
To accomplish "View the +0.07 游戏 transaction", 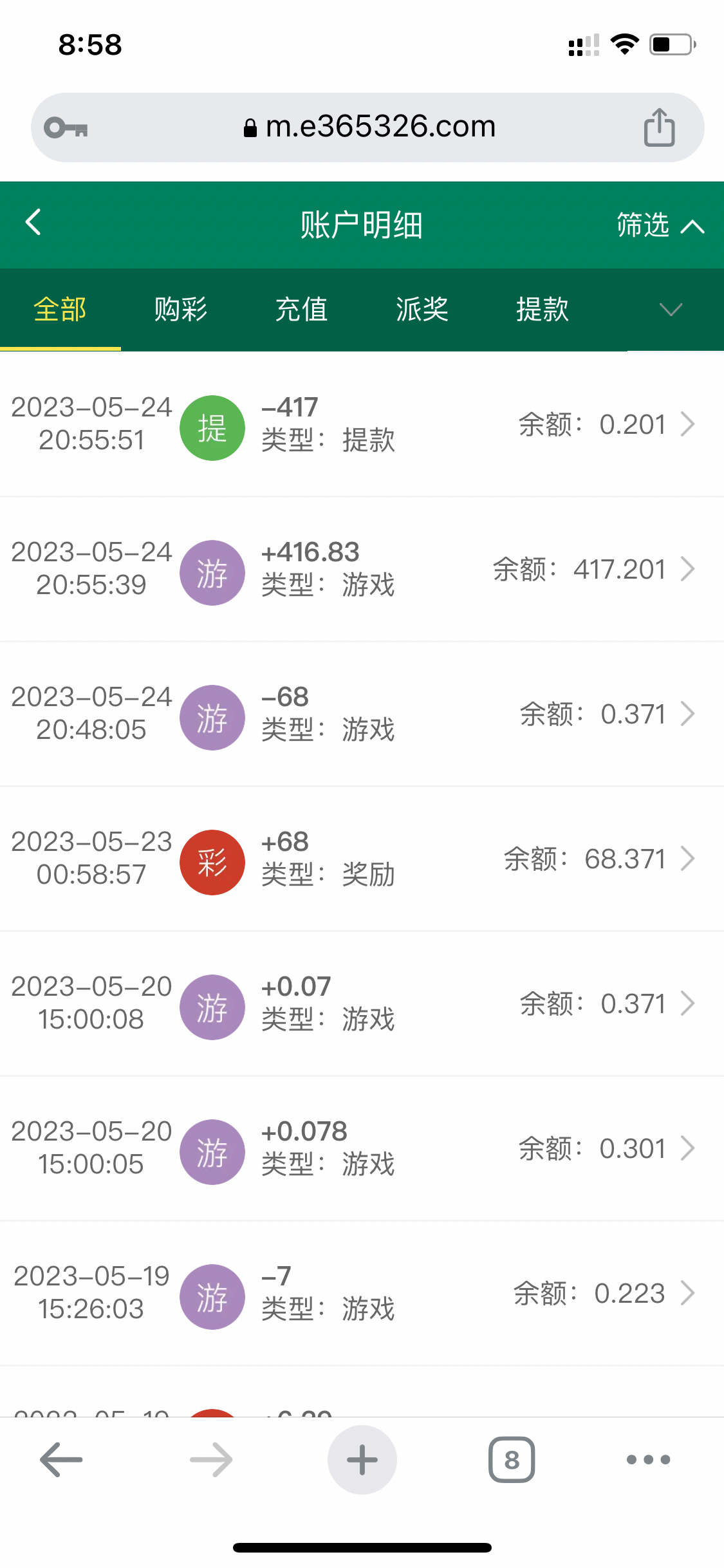I will tap(362, 1004).
